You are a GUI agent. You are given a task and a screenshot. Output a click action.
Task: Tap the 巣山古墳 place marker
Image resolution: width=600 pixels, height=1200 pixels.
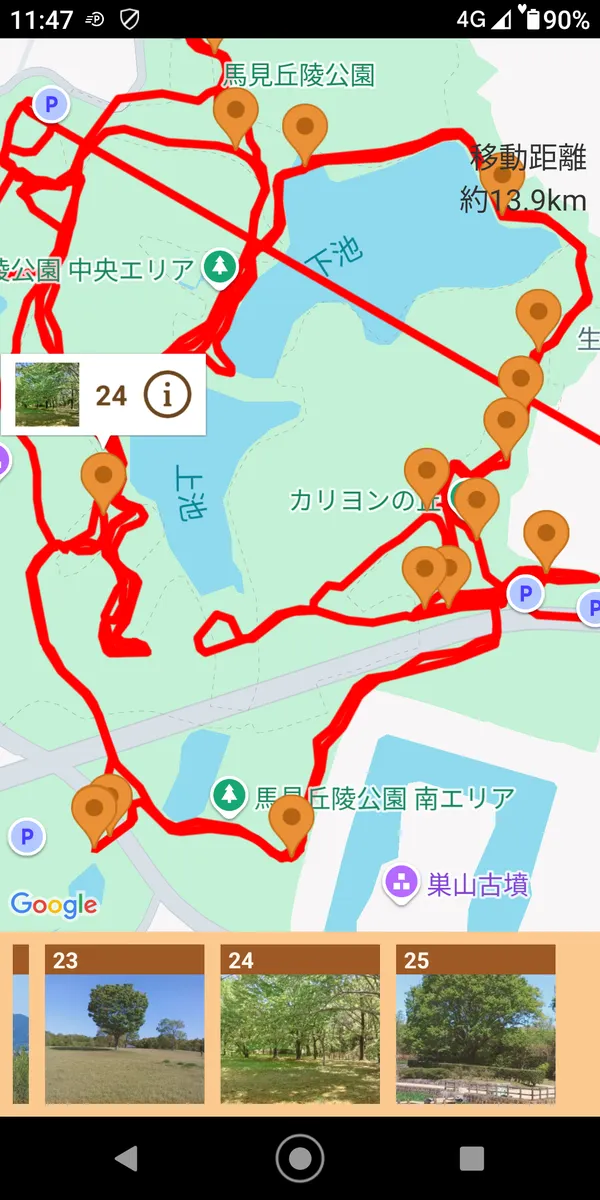(402, 883)
